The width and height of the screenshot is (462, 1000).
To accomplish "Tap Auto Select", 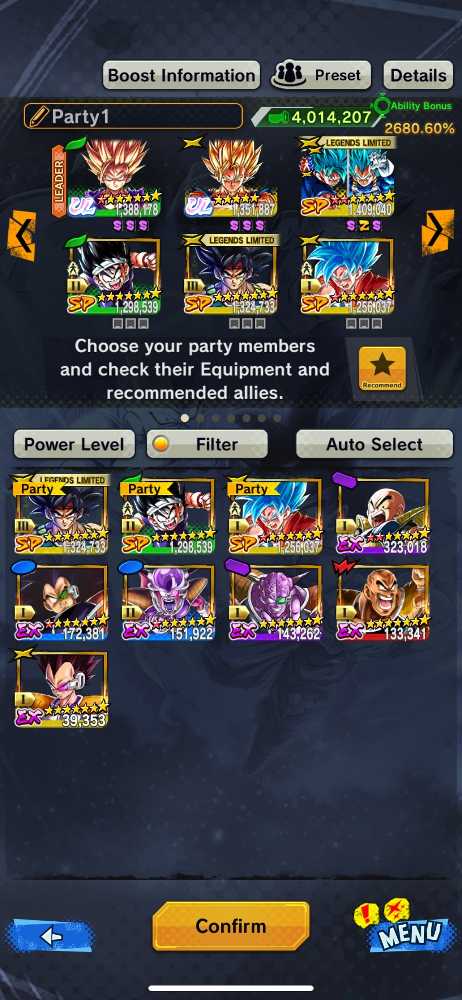I will point(375,444).
